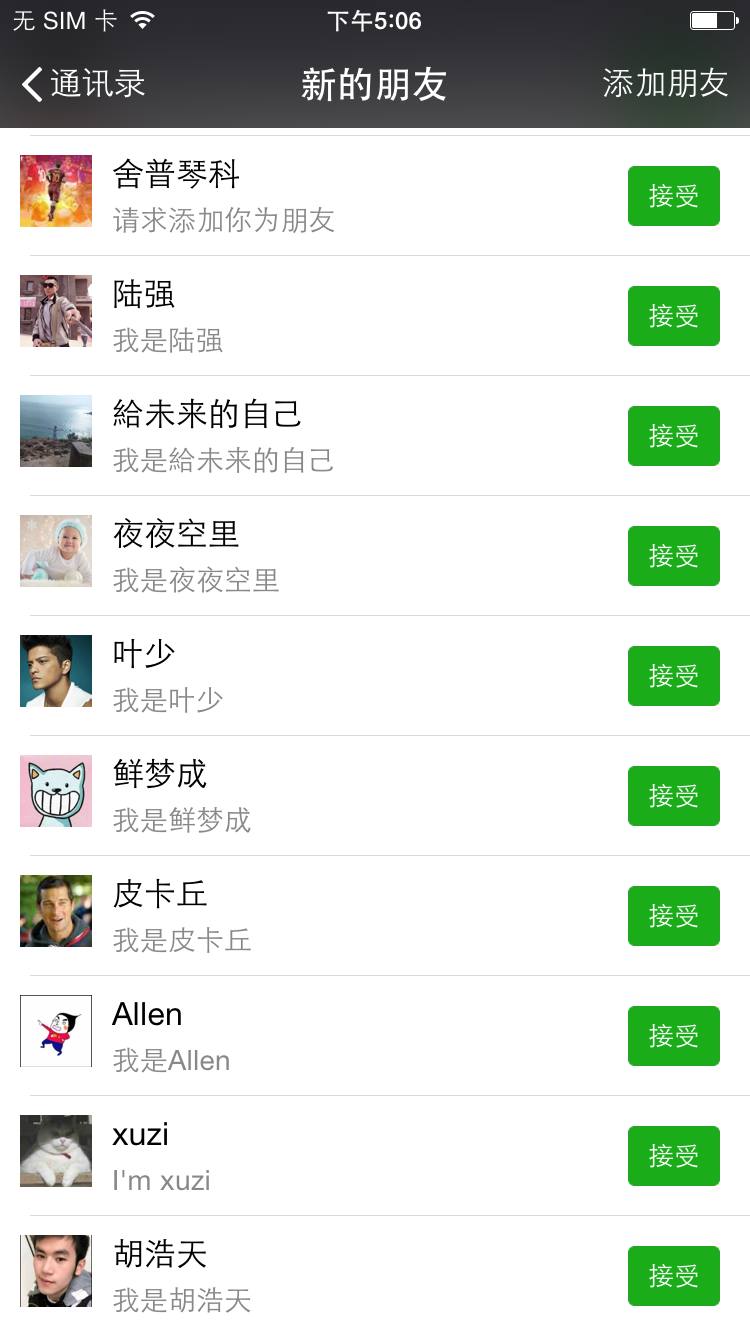This screenshot has width=750, height=1334.
Task: Tap Allen's cartoon avatar
Action: pyautogui.click(x=55, y=1031)
